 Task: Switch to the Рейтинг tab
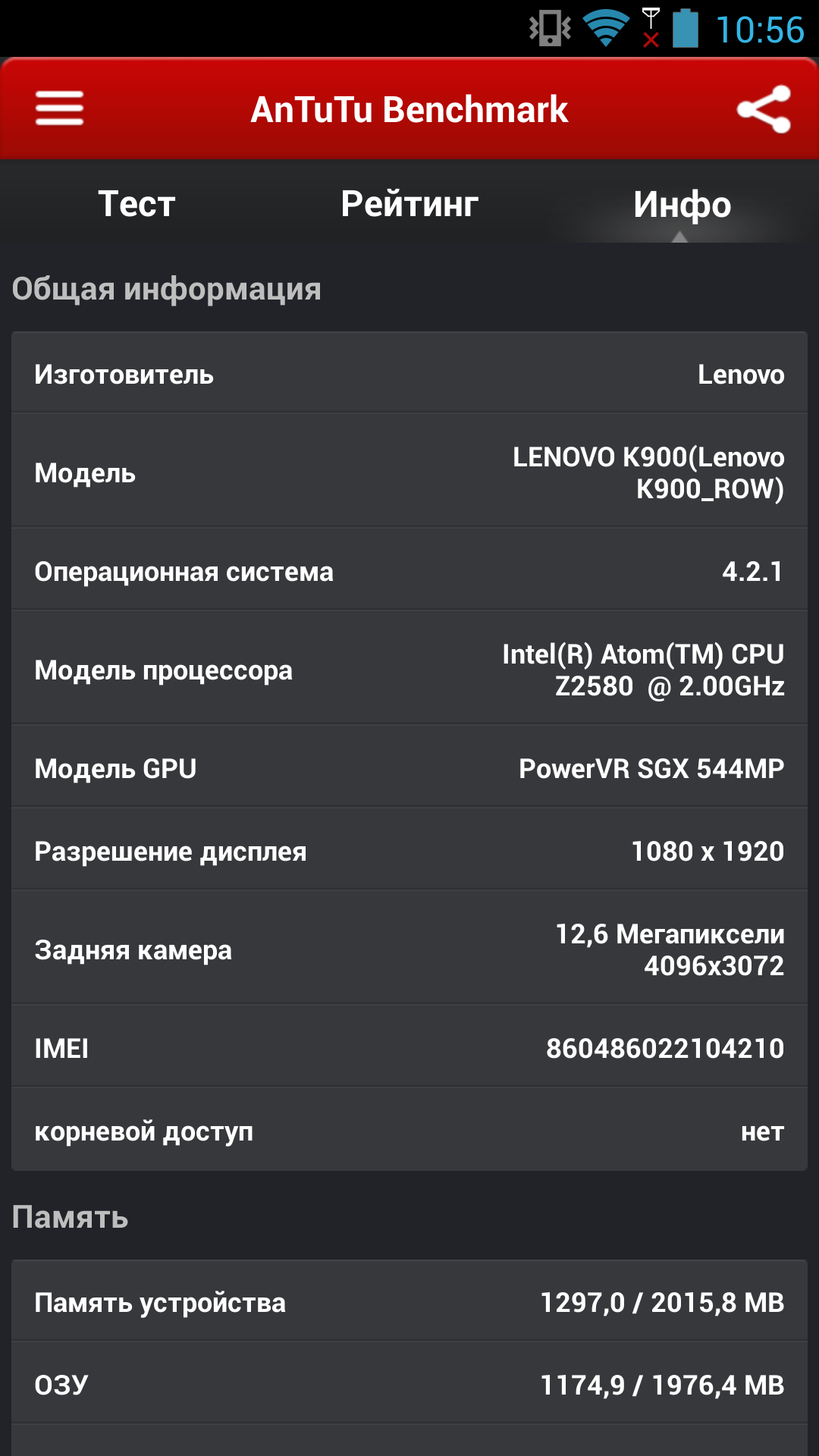click(x=409, y=204)
